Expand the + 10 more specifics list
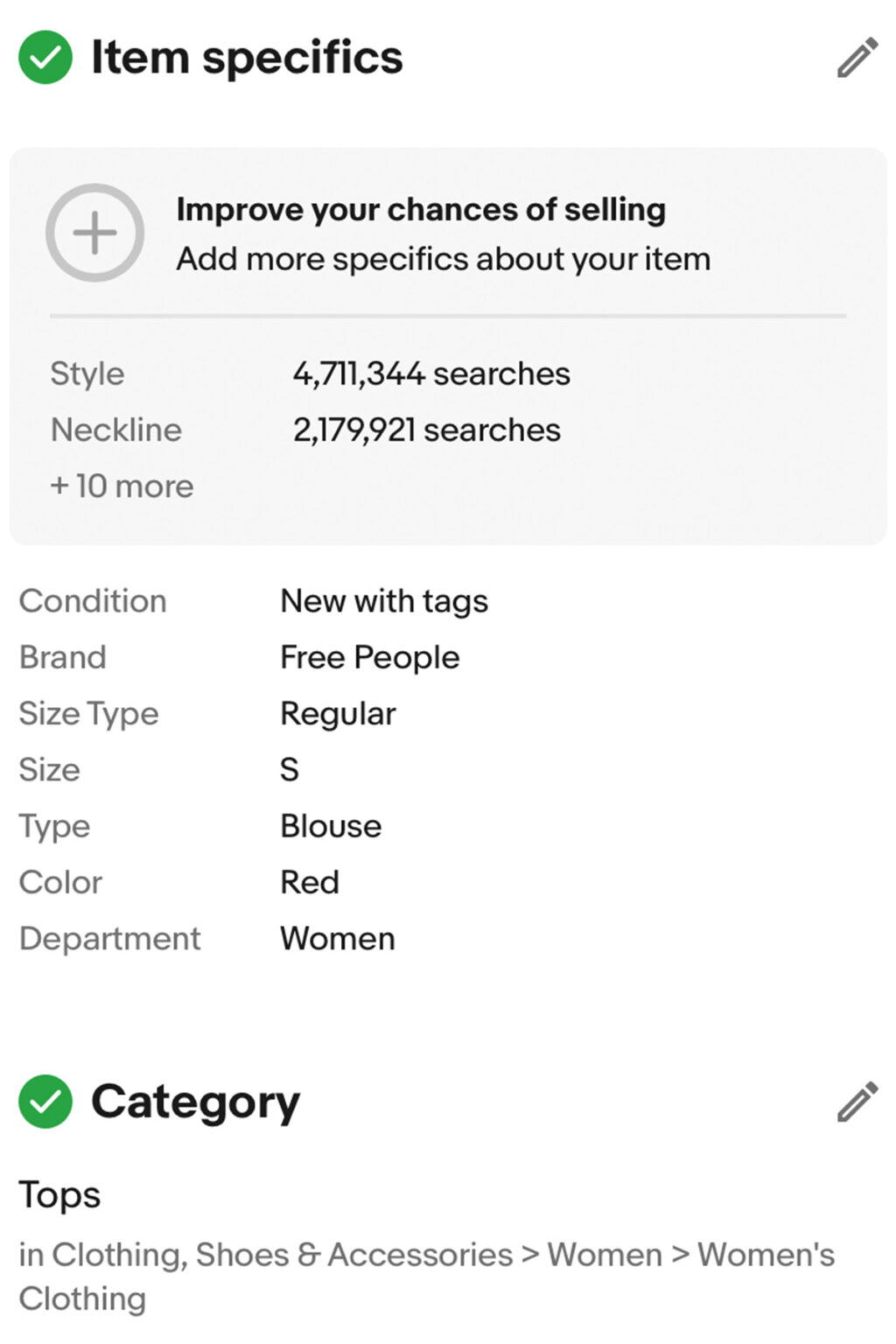 (122, 486)
